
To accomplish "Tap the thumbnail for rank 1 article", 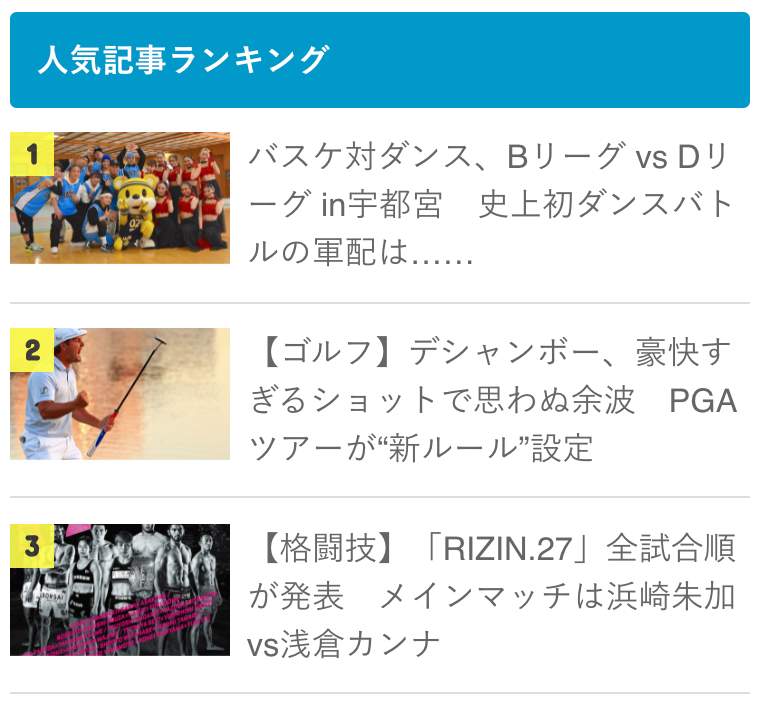I will 120,198.
